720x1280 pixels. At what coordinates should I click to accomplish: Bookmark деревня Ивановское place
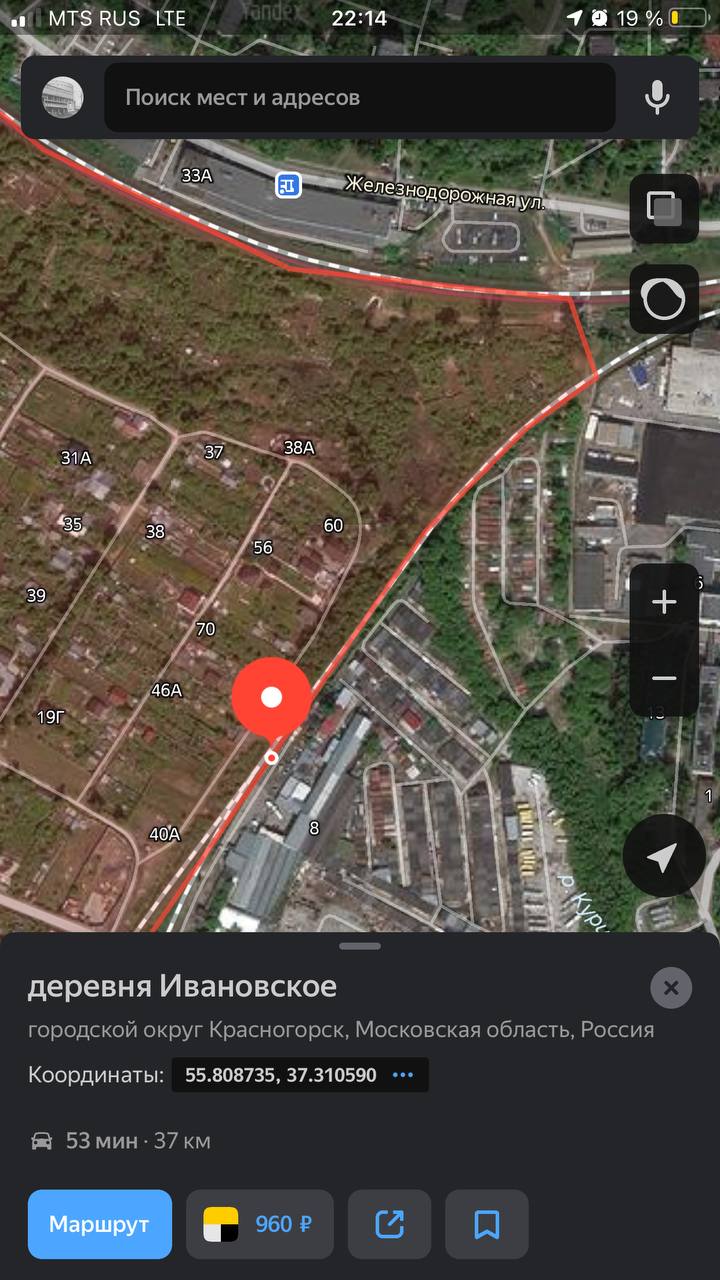pyautogui.click(x=487, y=1224)
